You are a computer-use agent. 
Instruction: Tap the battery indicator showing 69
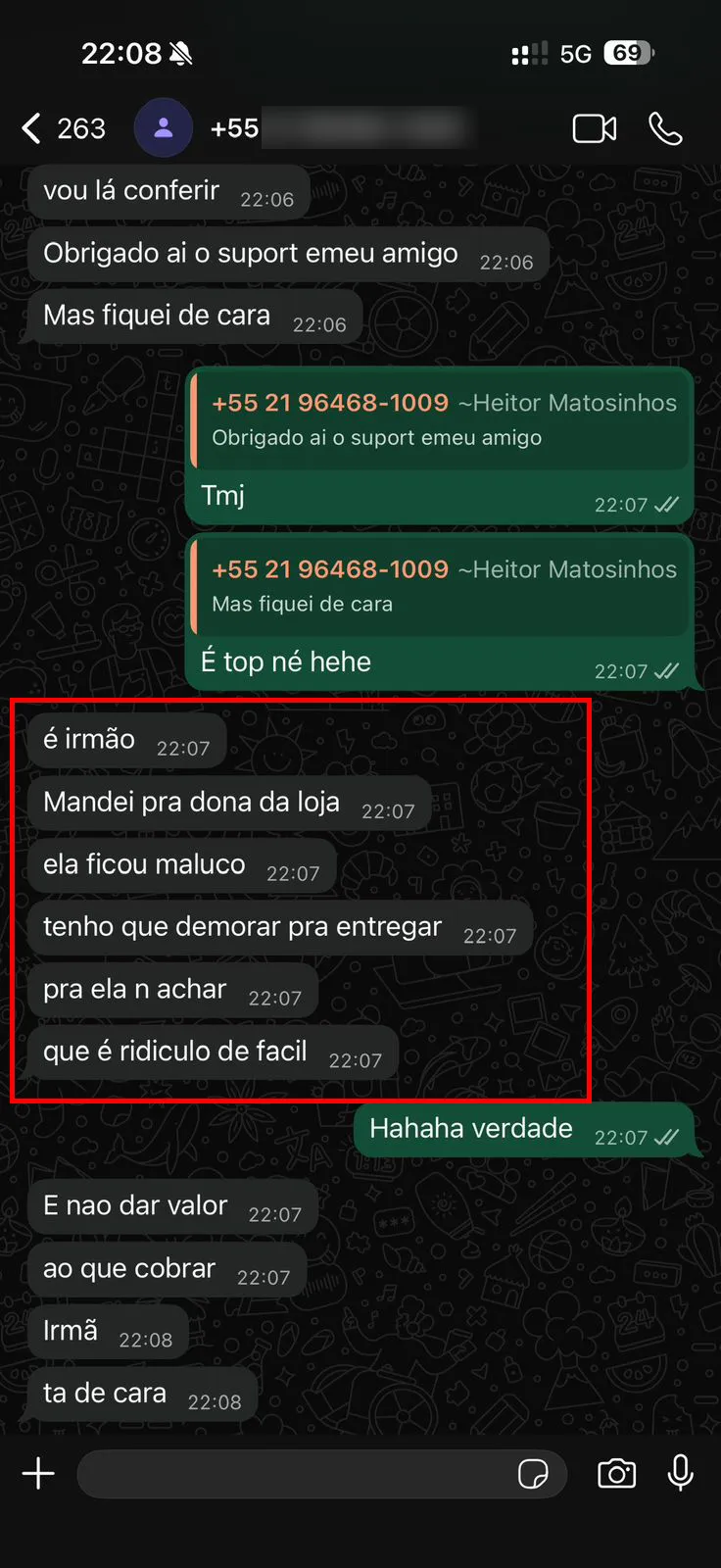pyautogui.click(x=628, y=53)
